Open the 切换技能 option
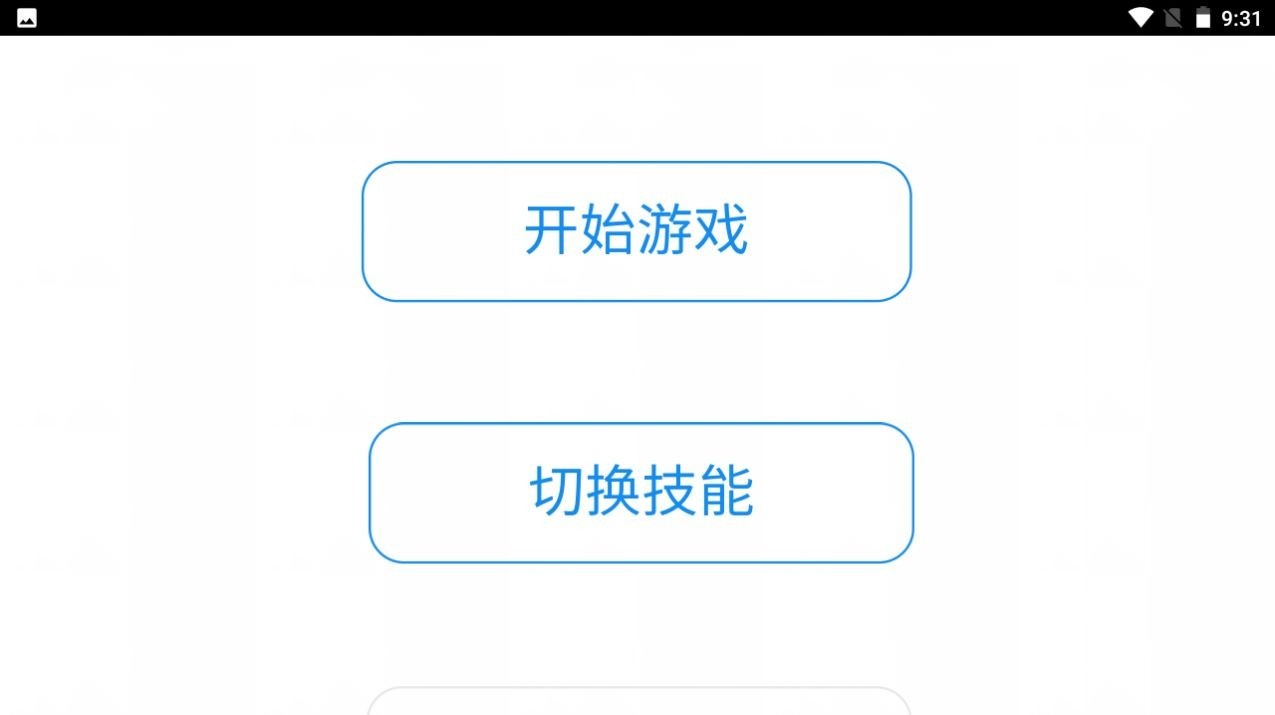 [641, 492]
